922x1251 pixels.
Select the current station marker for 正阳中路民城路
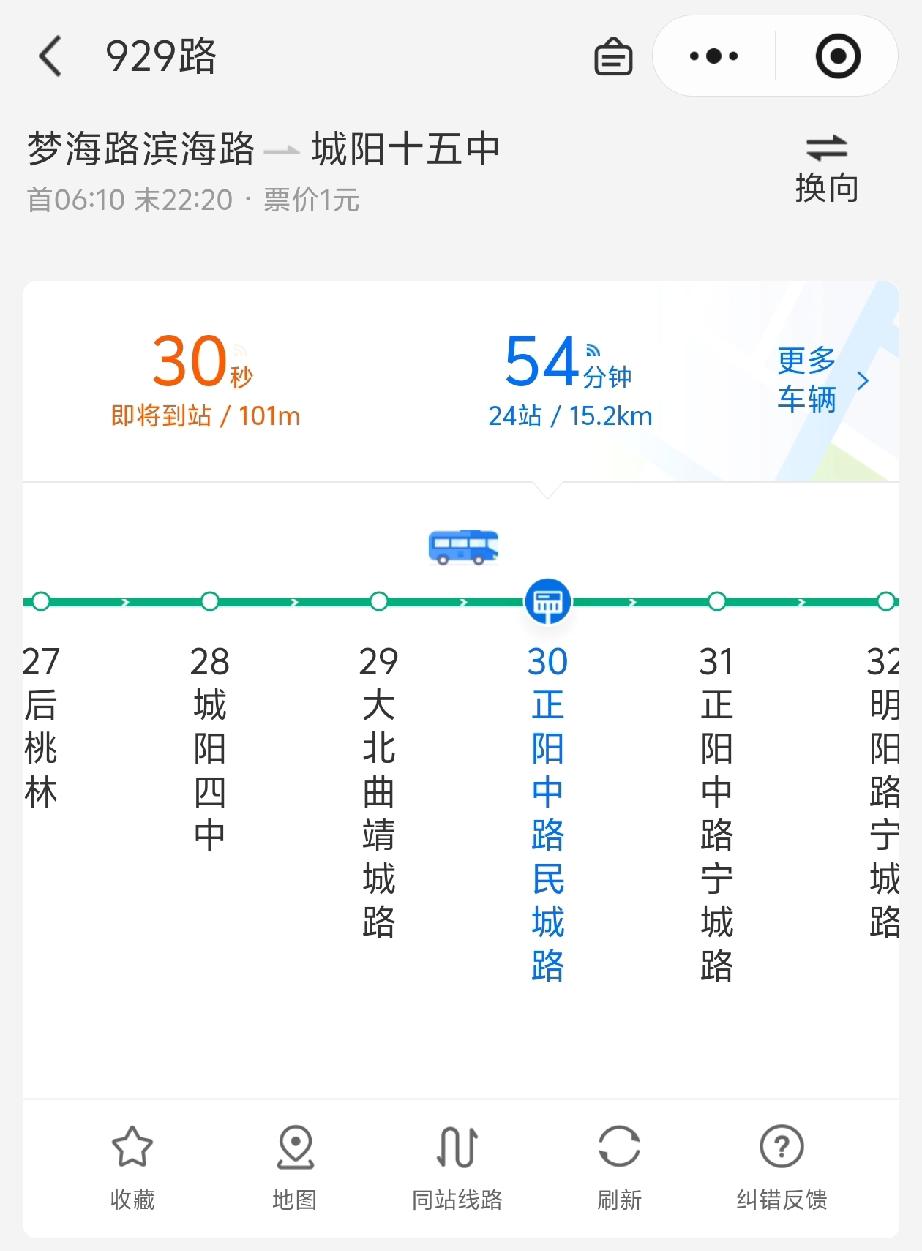[x=545, y=601]
